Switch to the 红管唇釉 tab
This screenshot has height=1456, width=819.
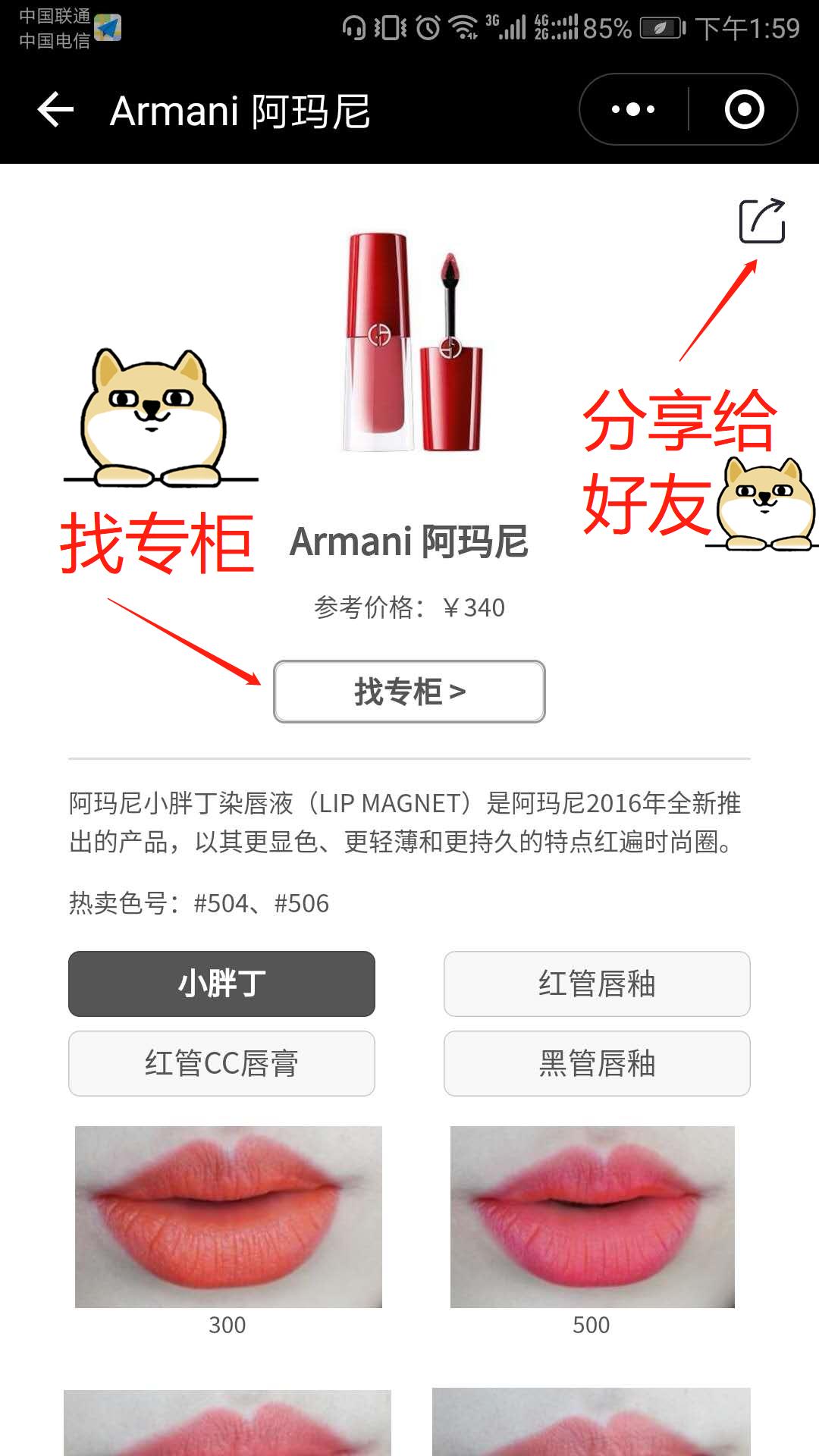click(597, 984)
